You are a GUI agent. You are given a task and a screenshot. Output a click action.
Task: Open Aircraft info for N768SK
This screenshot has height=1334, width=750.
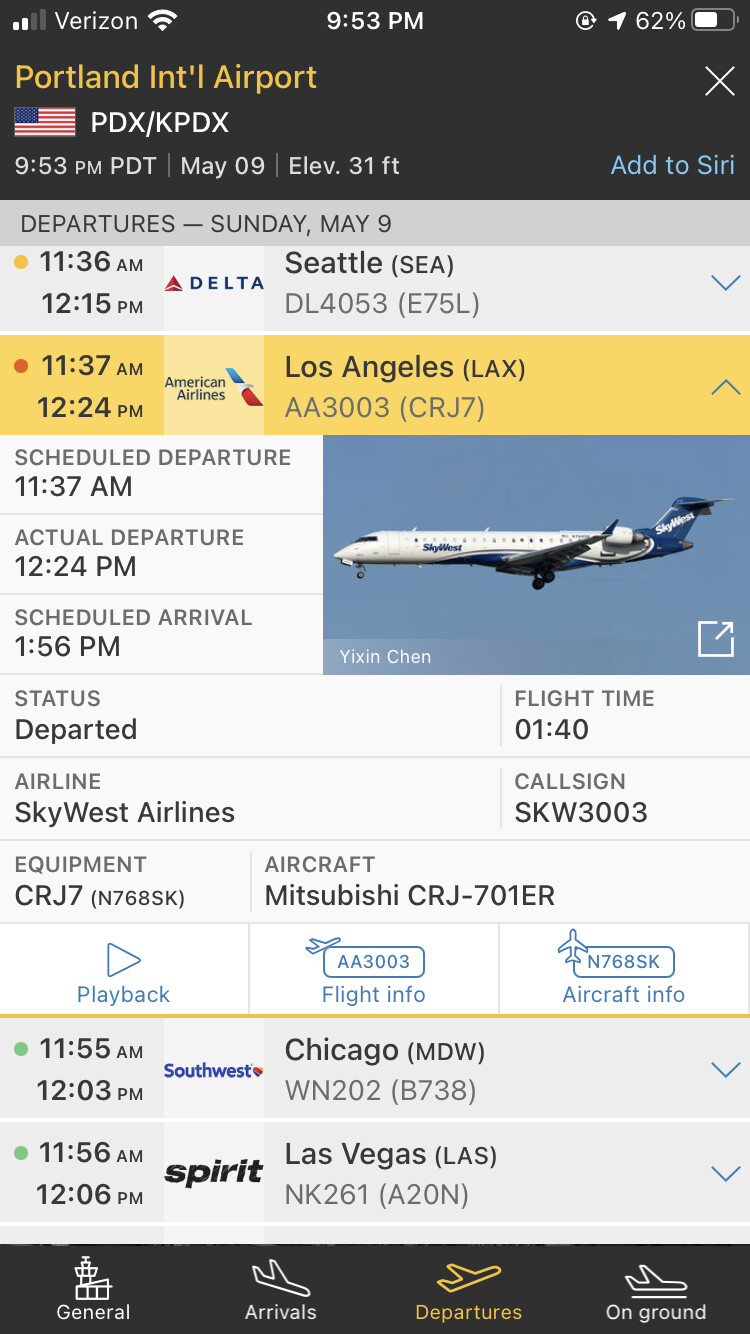[x=623, y=976]
